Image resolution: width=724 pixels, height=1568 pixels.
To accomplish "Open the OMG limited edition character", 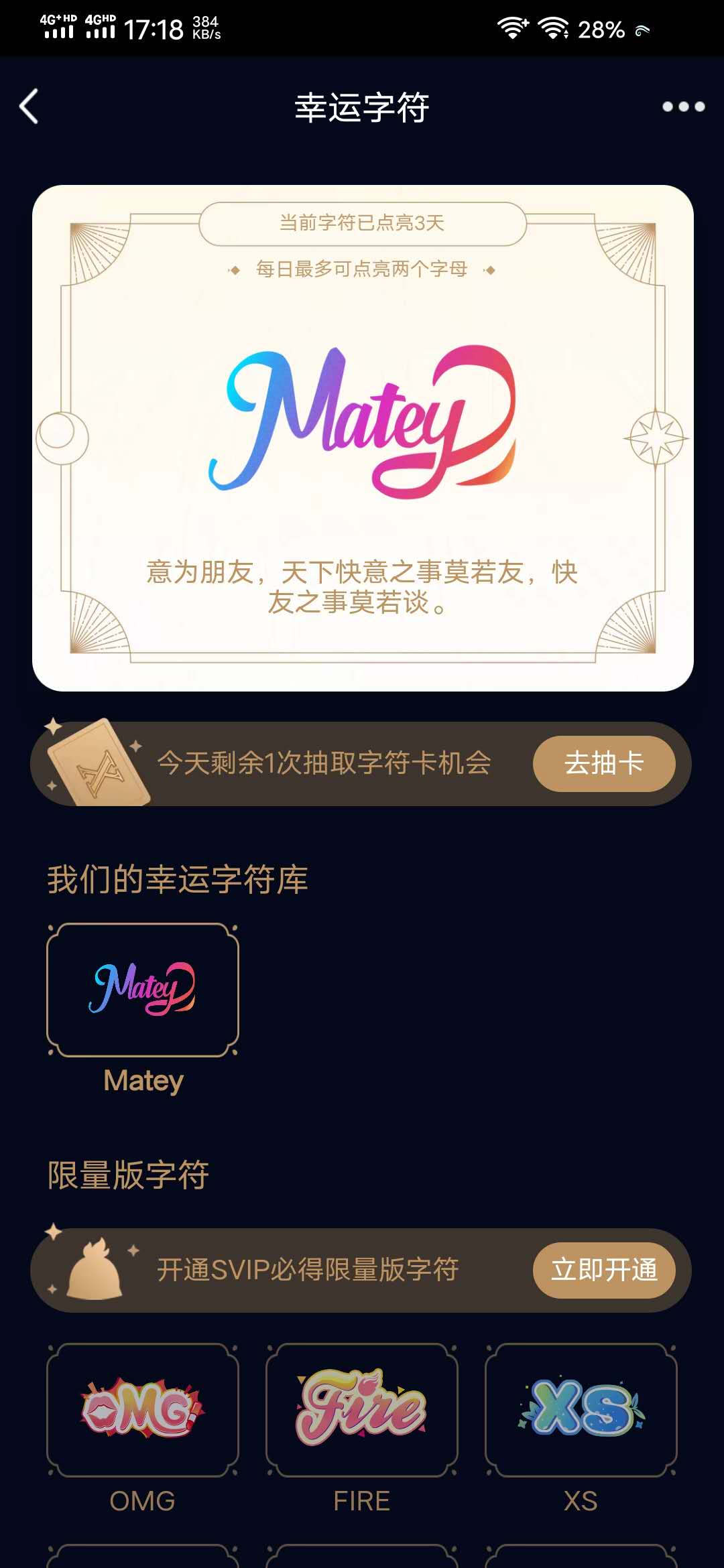I will [143, 1410].
